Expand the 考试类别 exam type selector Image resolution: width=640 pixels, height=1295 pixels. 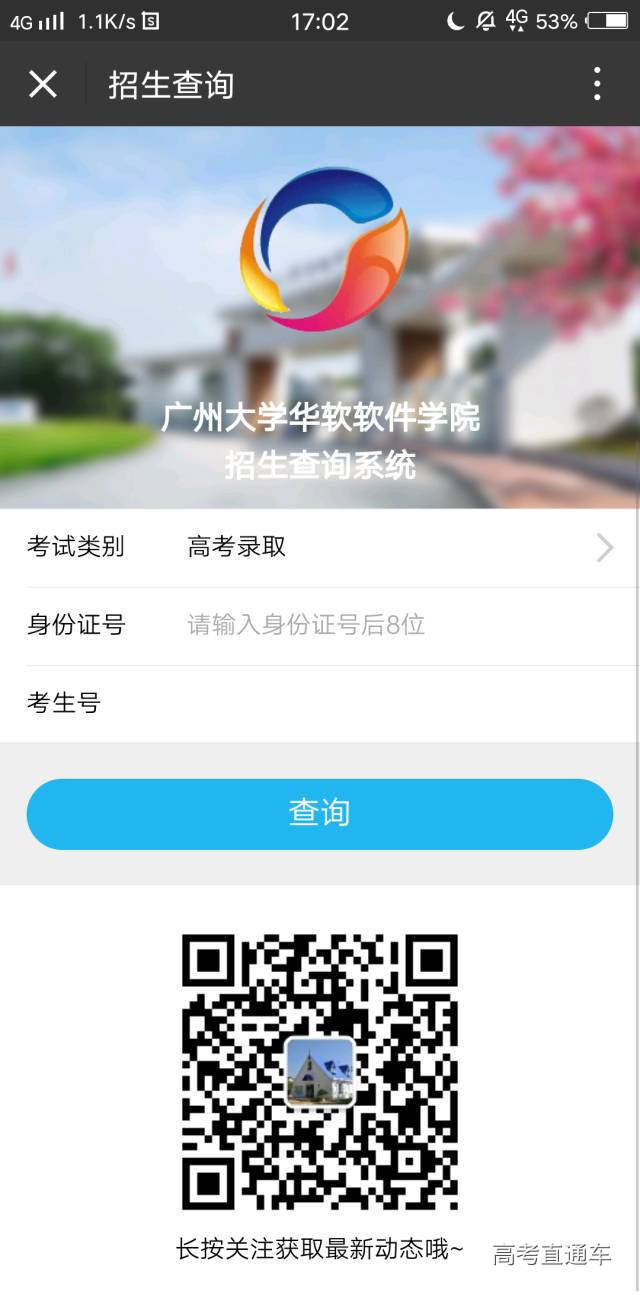tap(400, 547)
